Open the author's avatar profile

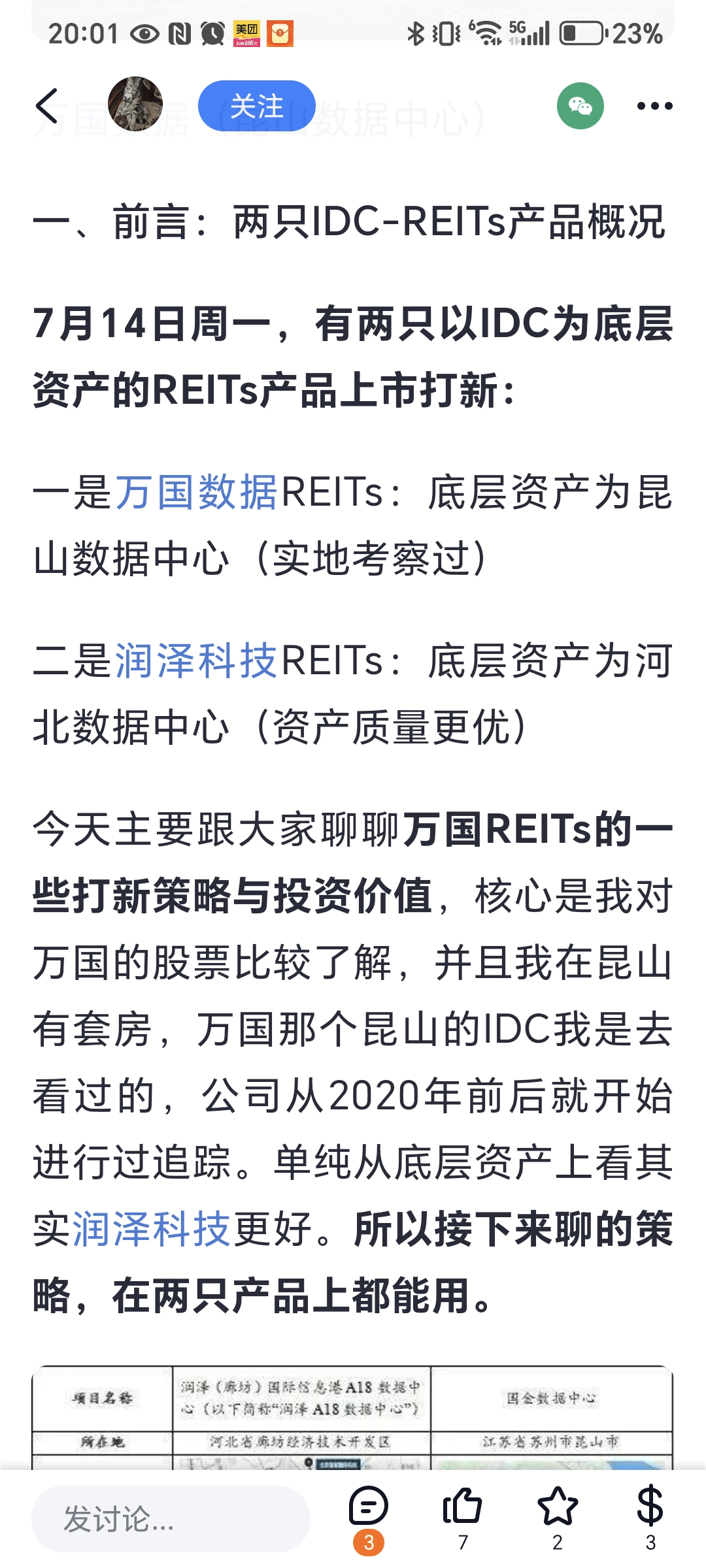[x=135, y=105]
